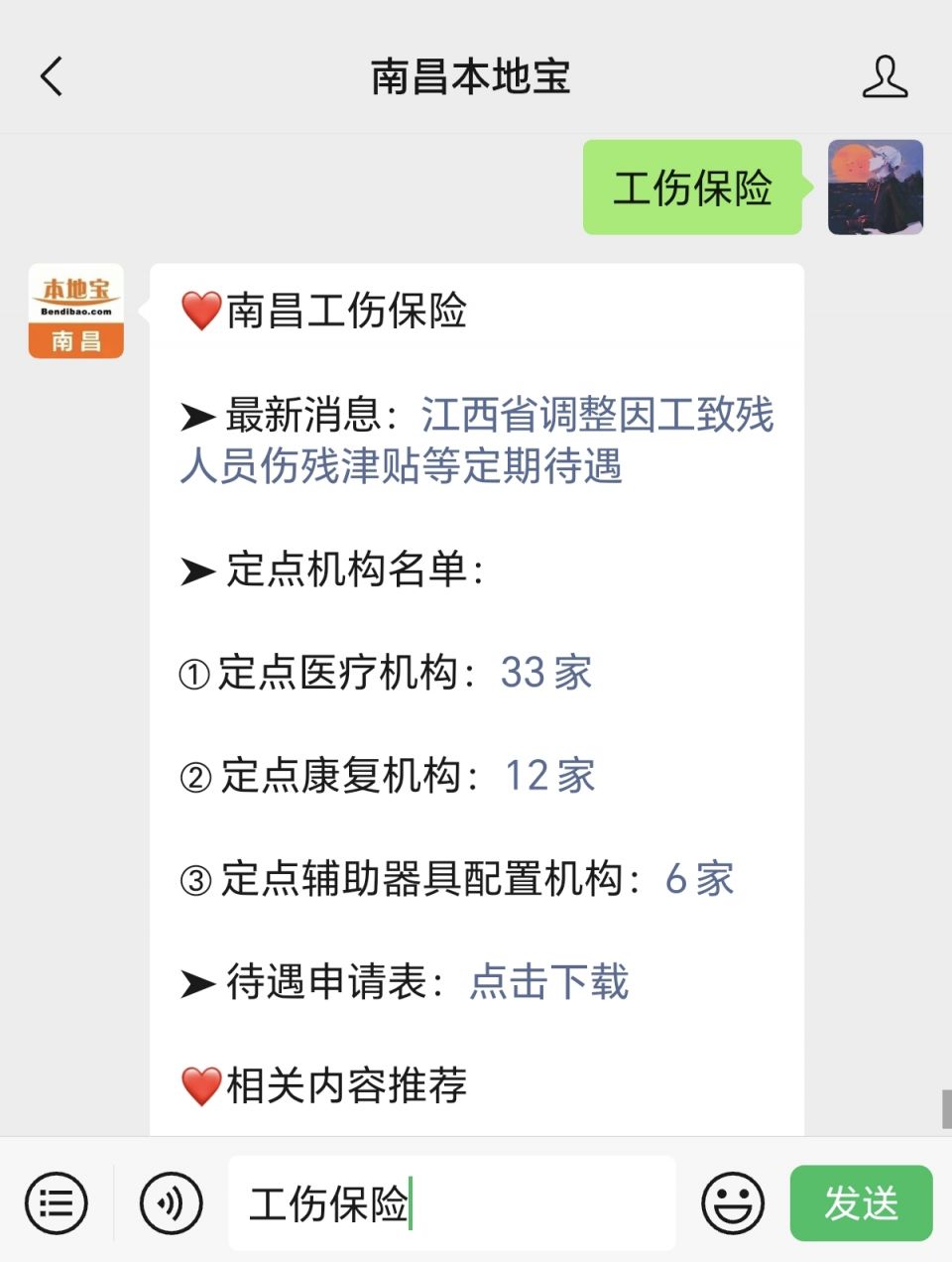Open the service menu list icon
Screen dimensions: 952x1262
[57, 1203]
